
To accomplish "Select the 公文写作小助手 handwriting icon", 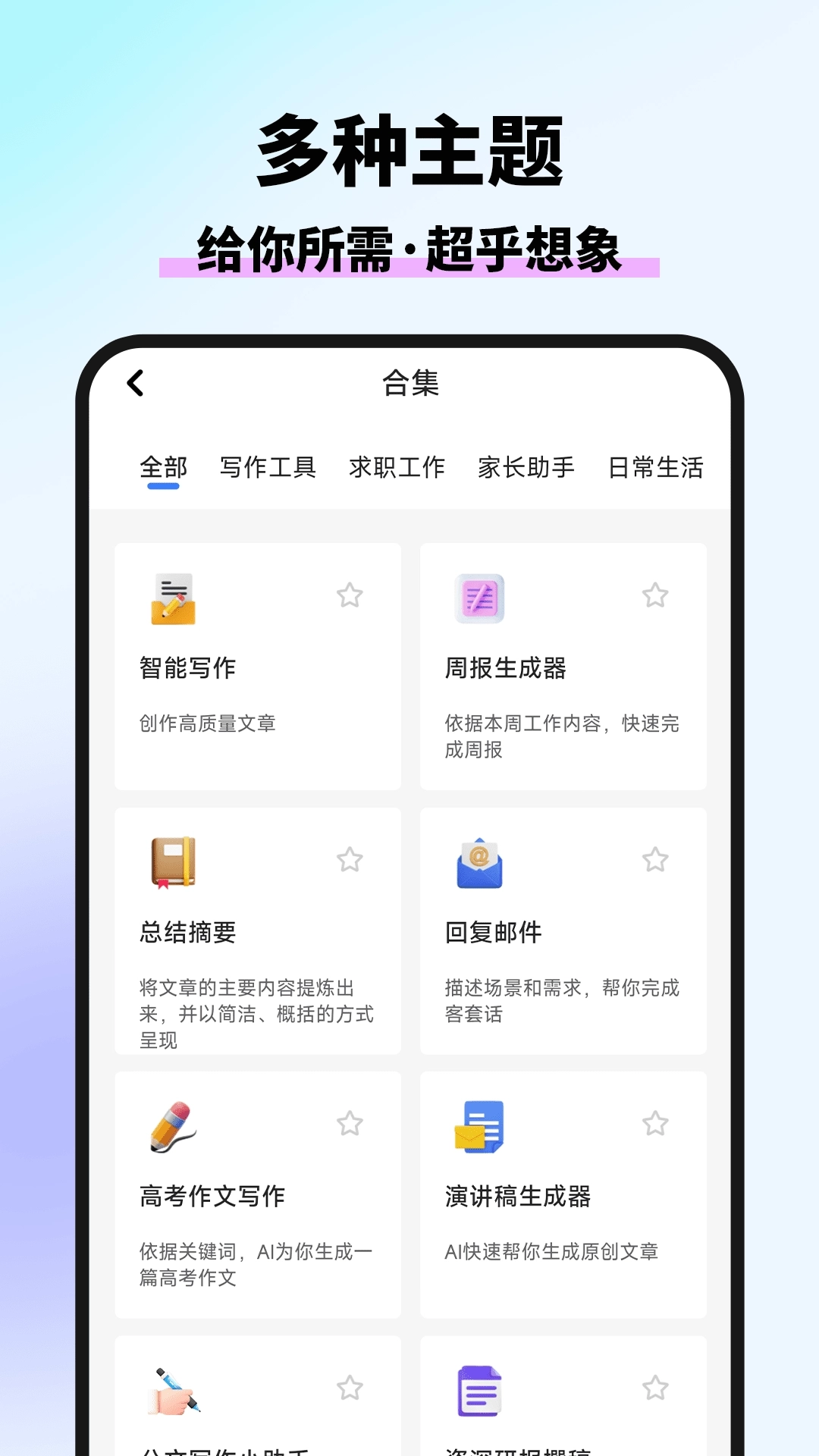I will (173, 1392).
